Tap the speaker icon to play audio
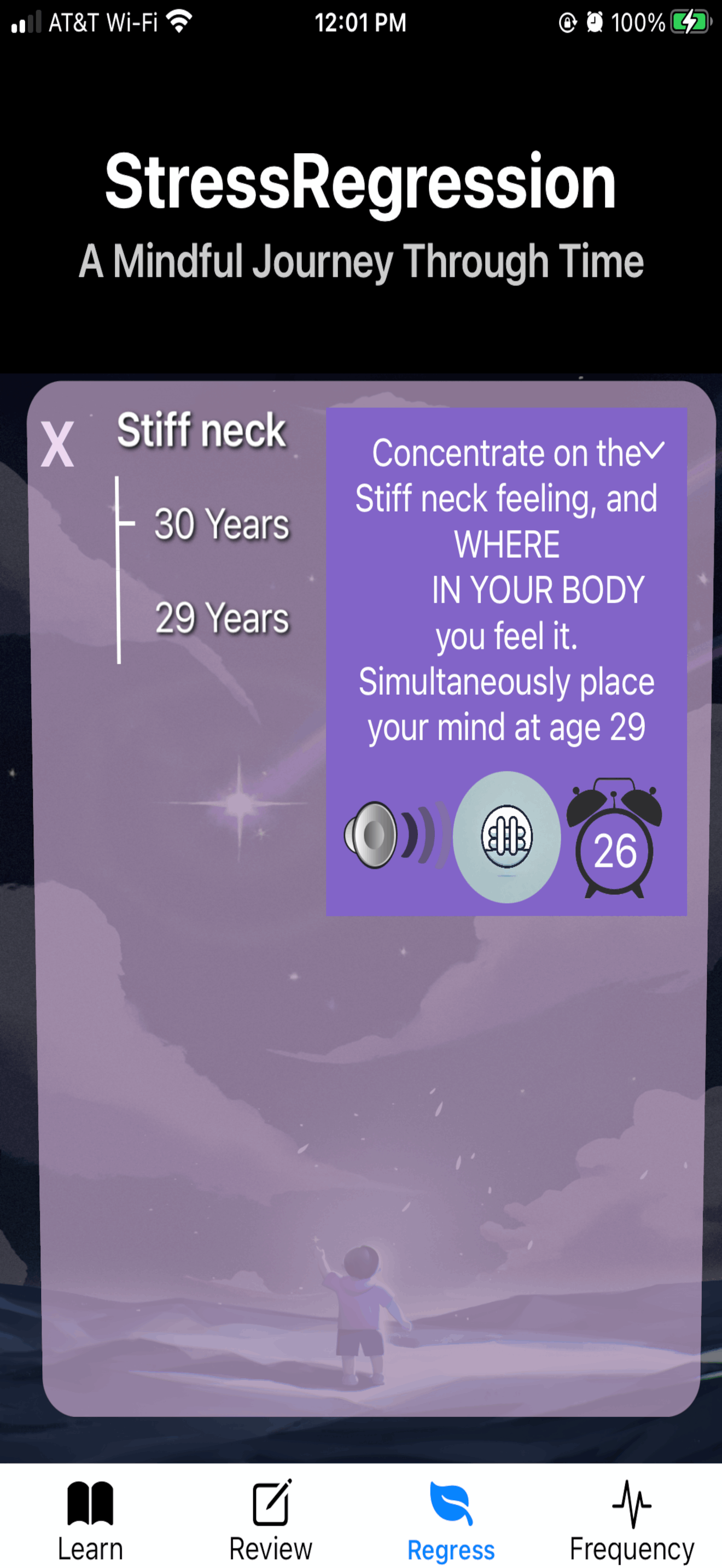The height and width of the screenshot is (1568, 722). click(394, 835)
